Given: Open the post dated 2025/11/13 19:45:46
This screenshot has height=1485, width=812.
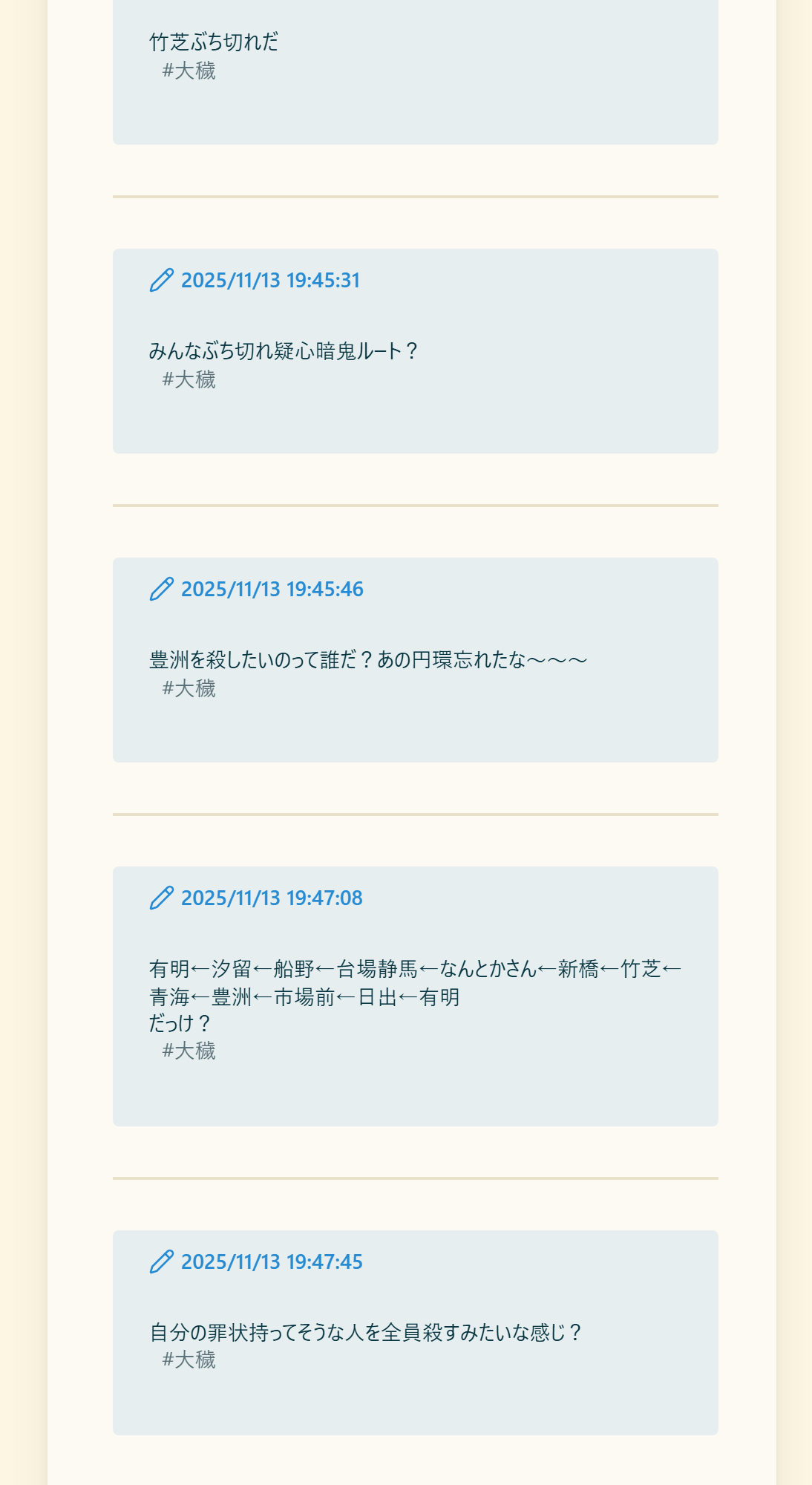Looking at the screenshot, I should tap(272, 590).
